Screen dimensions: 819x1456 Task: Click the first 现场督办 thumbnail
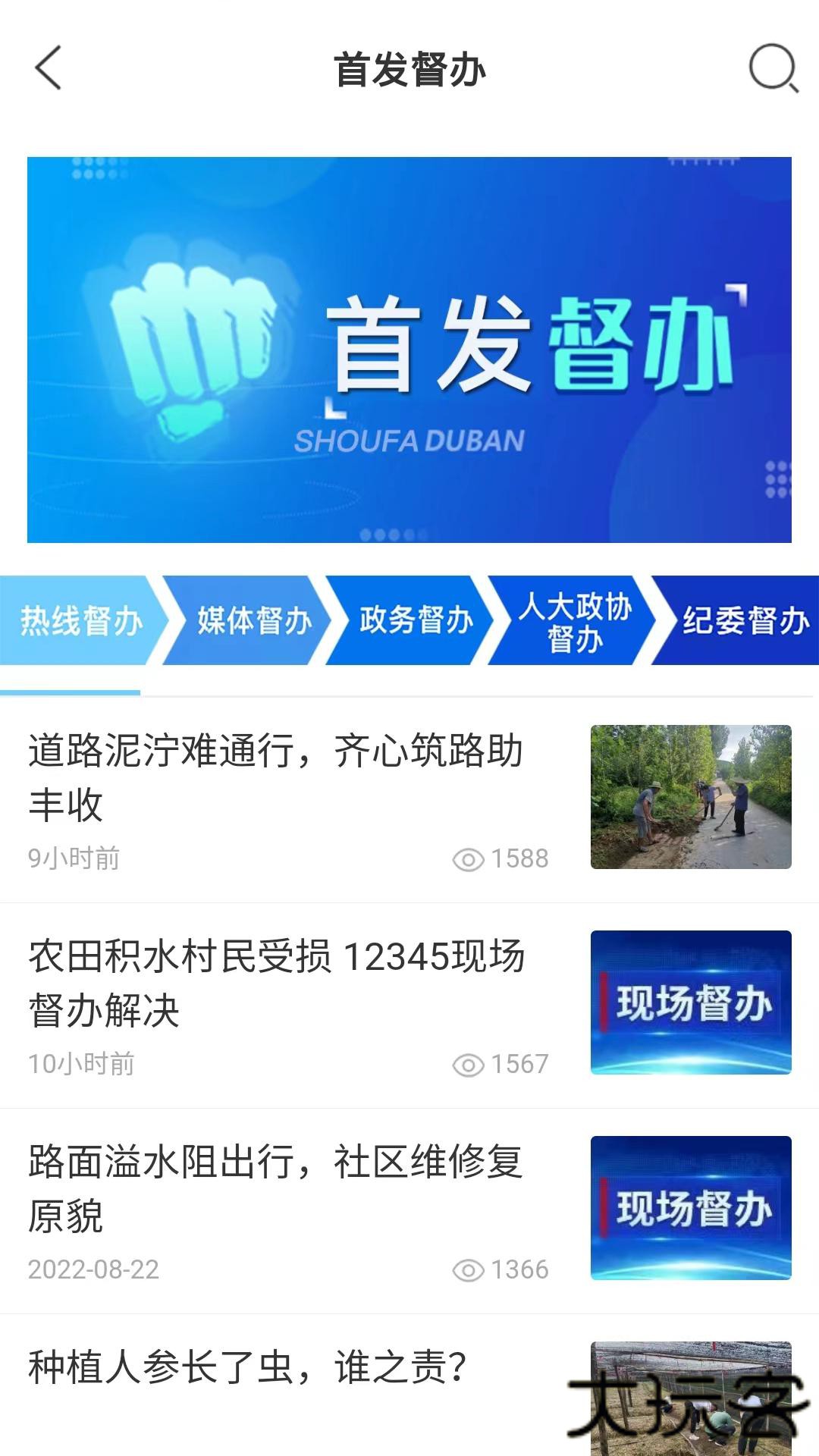point(690,1002)
